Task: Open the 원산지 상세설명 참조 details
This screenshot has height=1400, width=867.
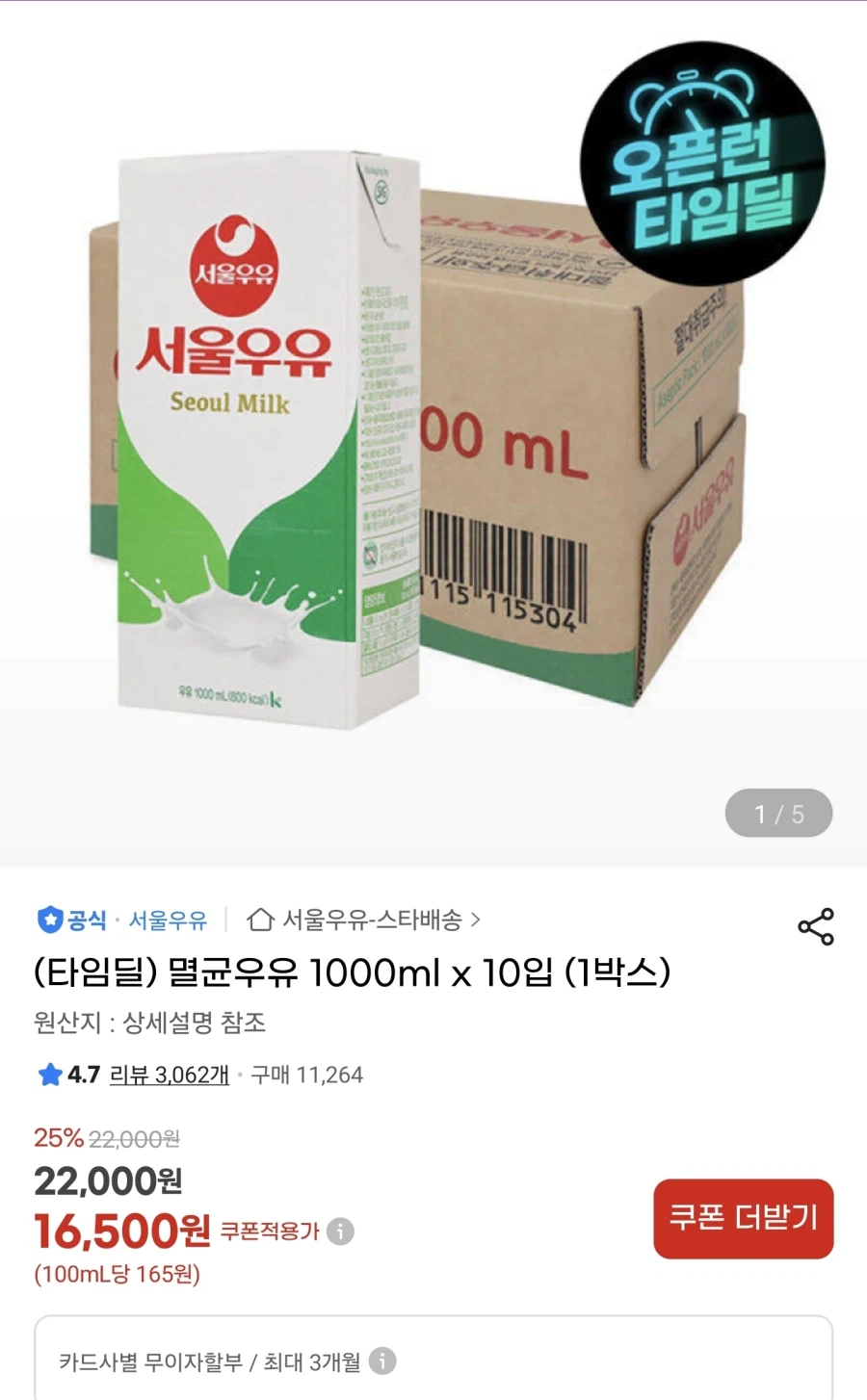Action: coord(149,1024)
